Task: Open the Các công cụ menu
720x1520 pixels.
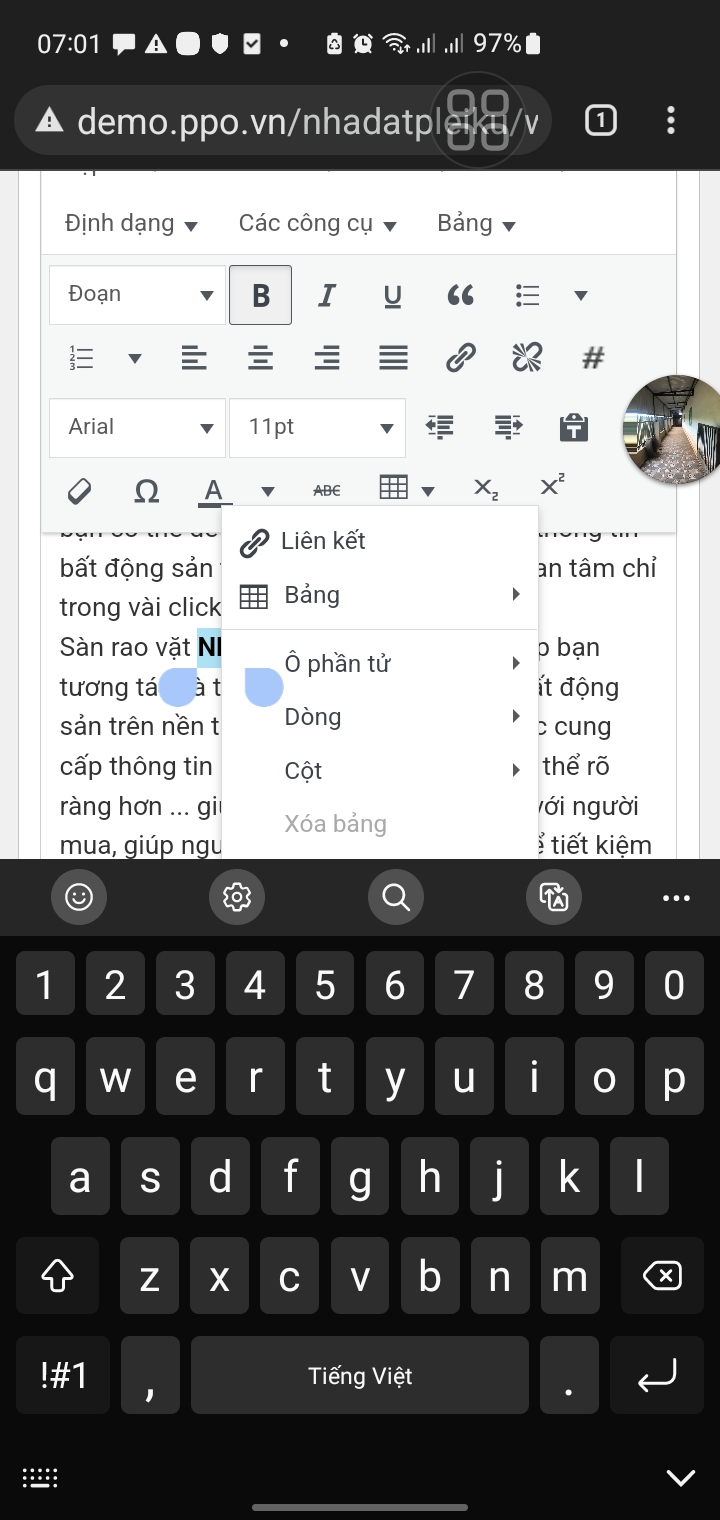Action: point(317,223)
